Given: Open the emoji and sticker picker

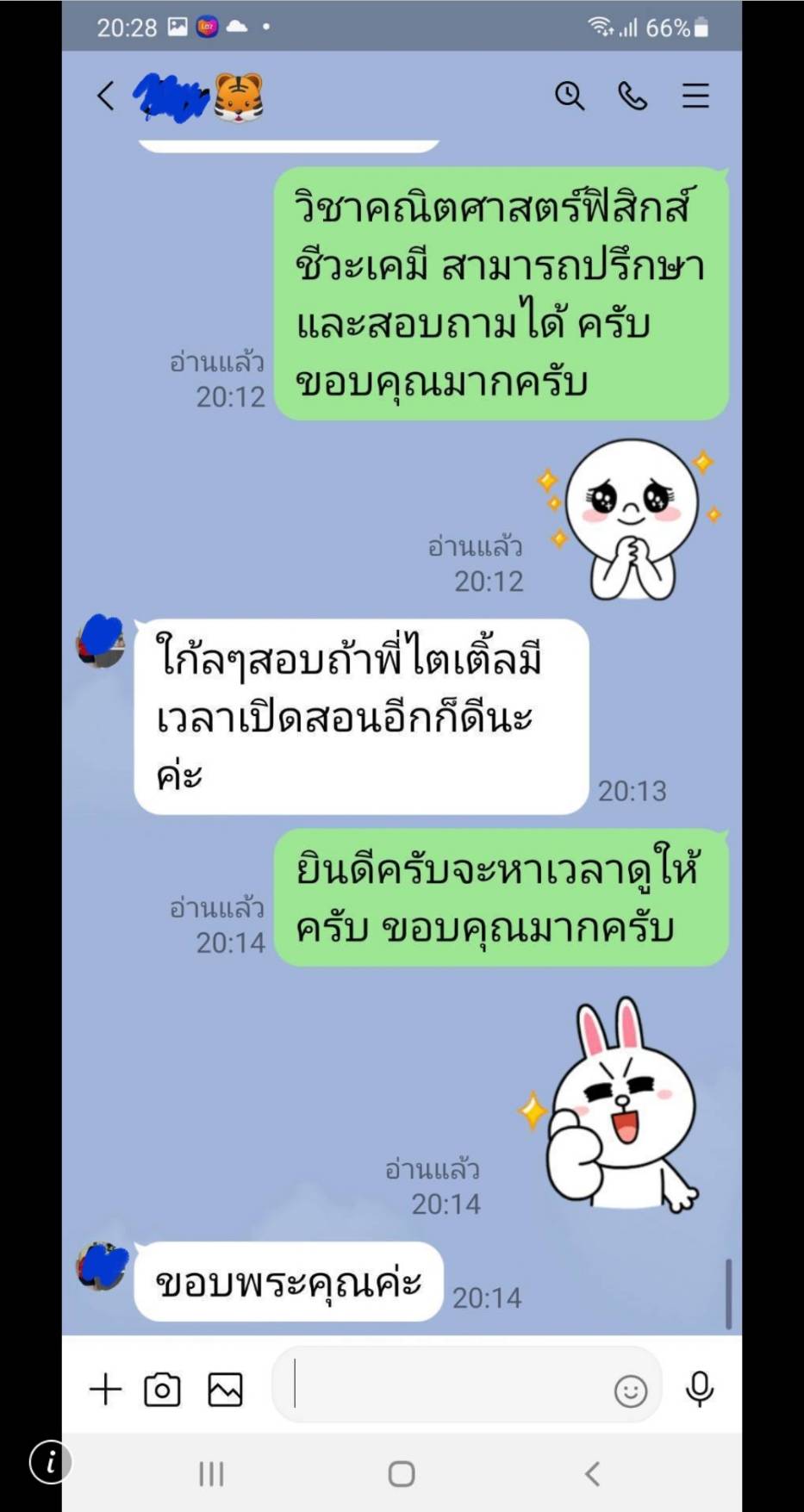Looking at the screenshot, I should tap(630, 1391).
